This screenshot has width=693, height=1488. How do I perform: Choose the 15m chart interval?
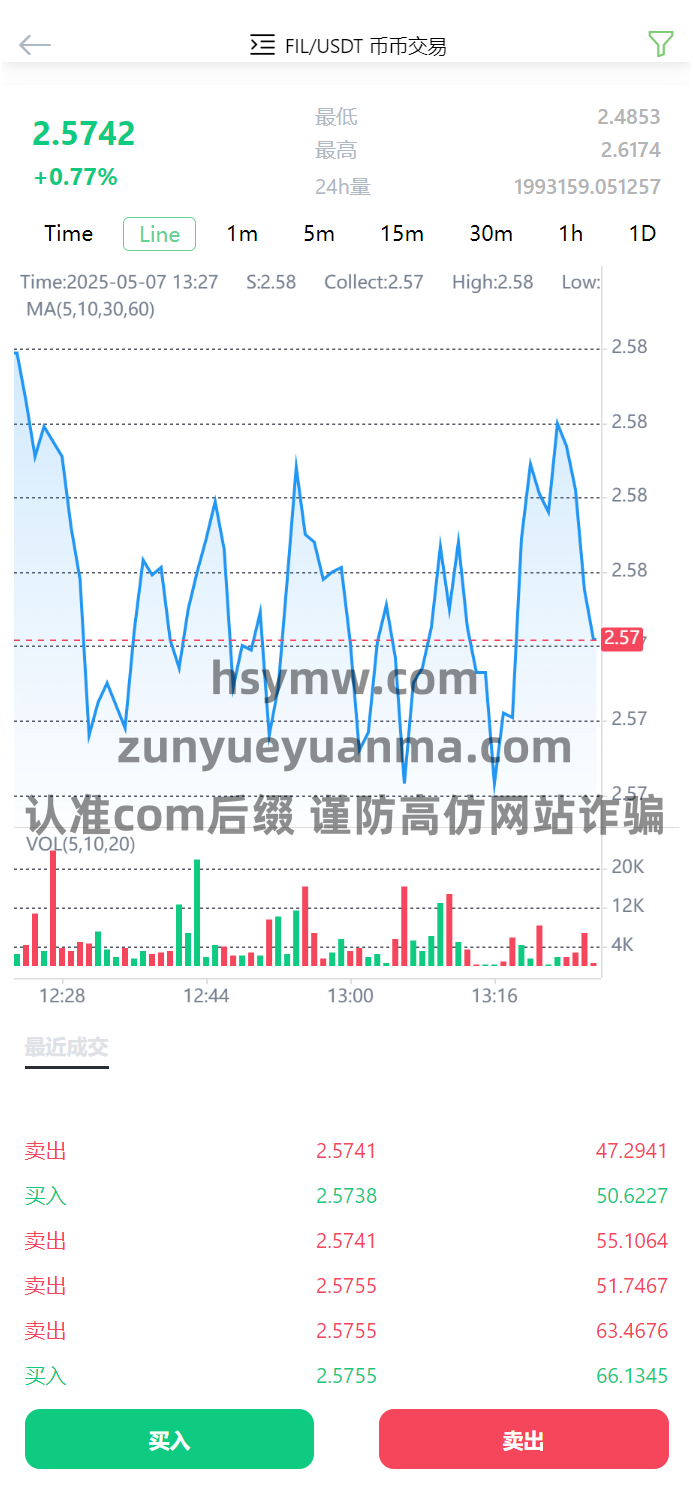point(402,234)
